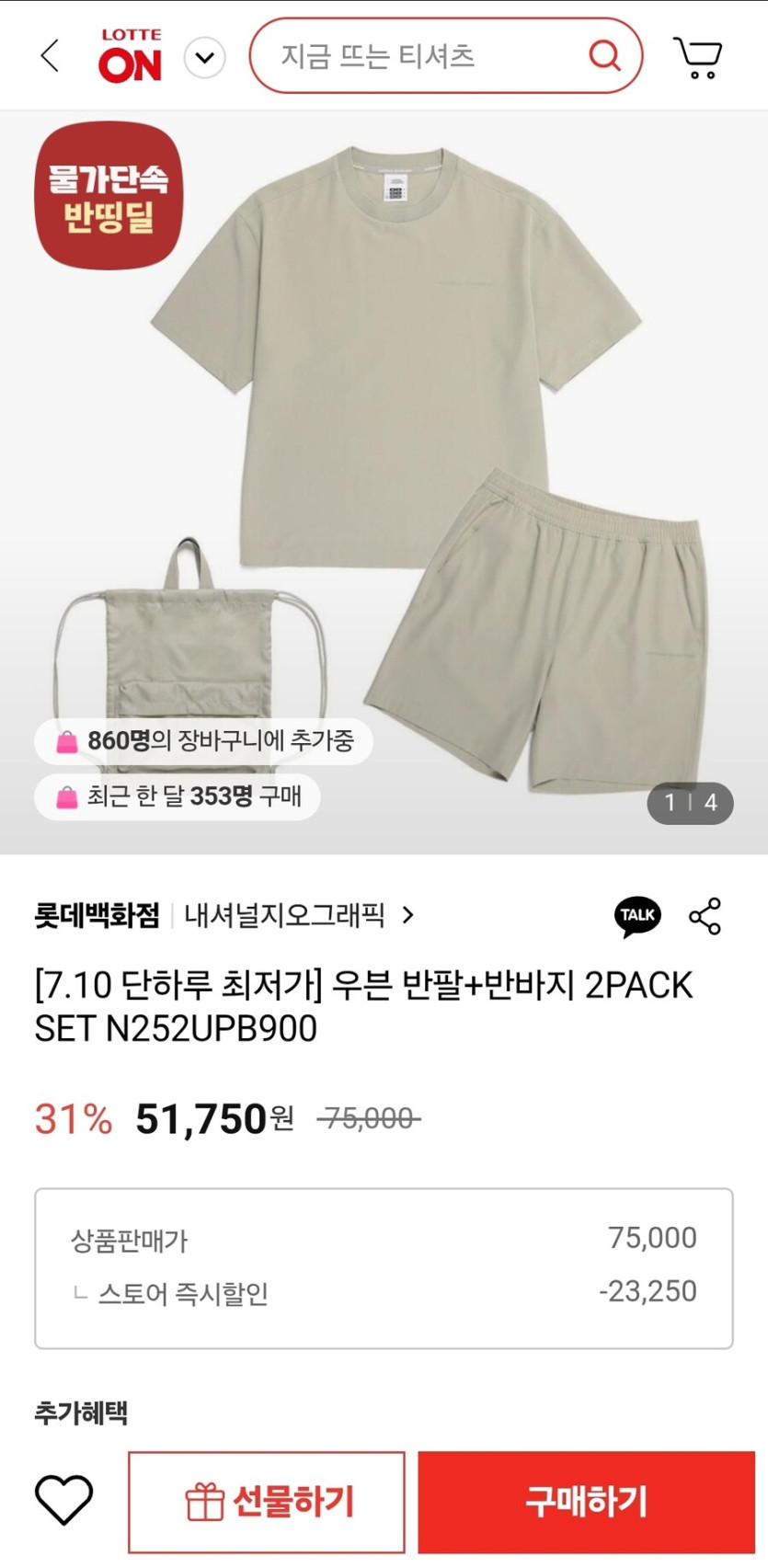This screenshot has width=768, height=1568.
Task: Toggle the 최근 한 달 353명 구매 badge
Action: coord(175,797)
